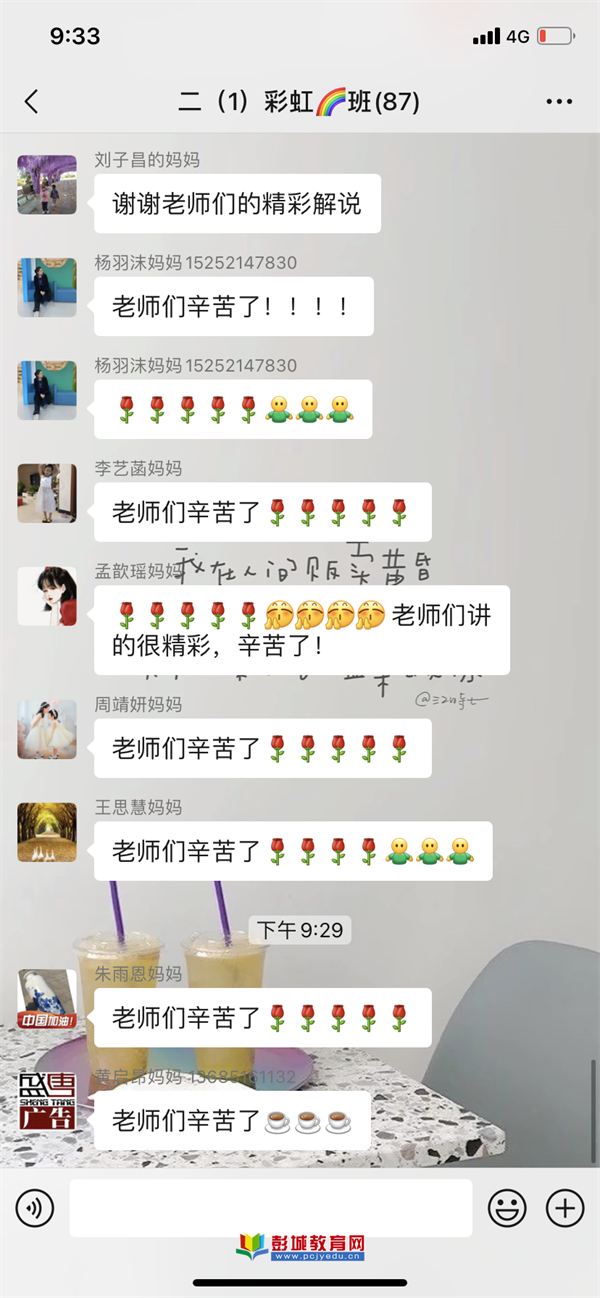Tap the 盛唐广告 avatar
This screenshot has width=600, height=1298.
[47, 1101]
